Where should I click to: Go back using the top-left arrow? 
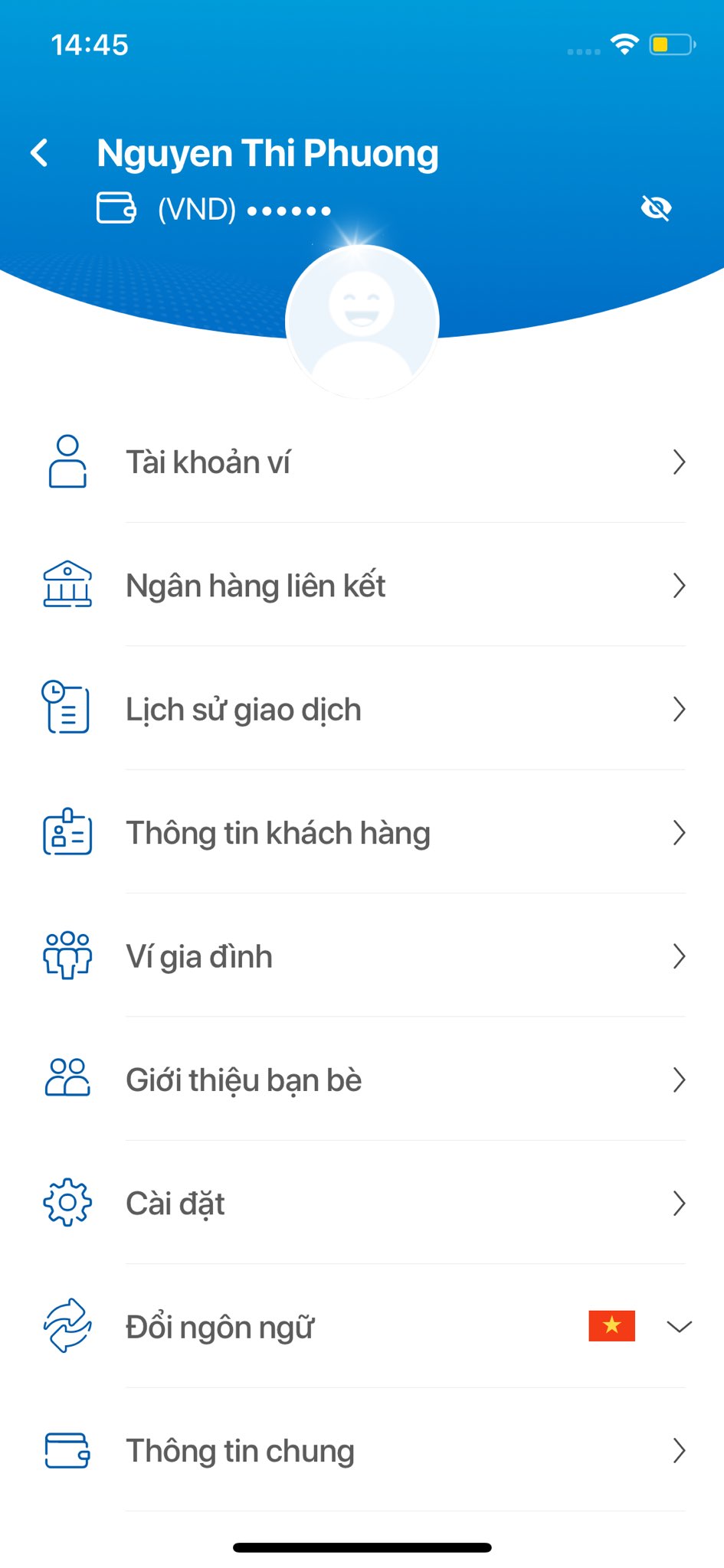coord(40,153)
